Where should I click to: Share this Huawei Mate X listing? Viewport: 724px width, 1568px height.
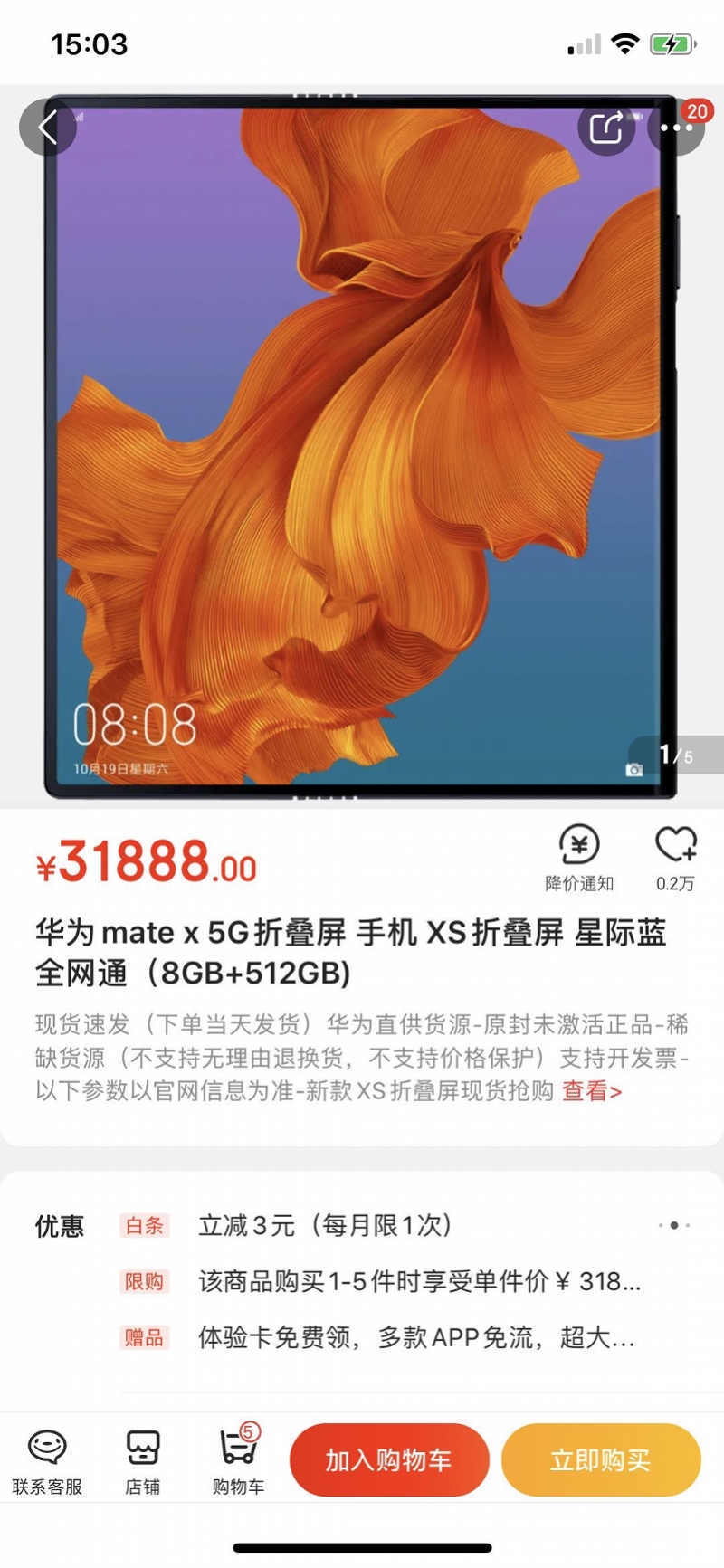(605, 128)
